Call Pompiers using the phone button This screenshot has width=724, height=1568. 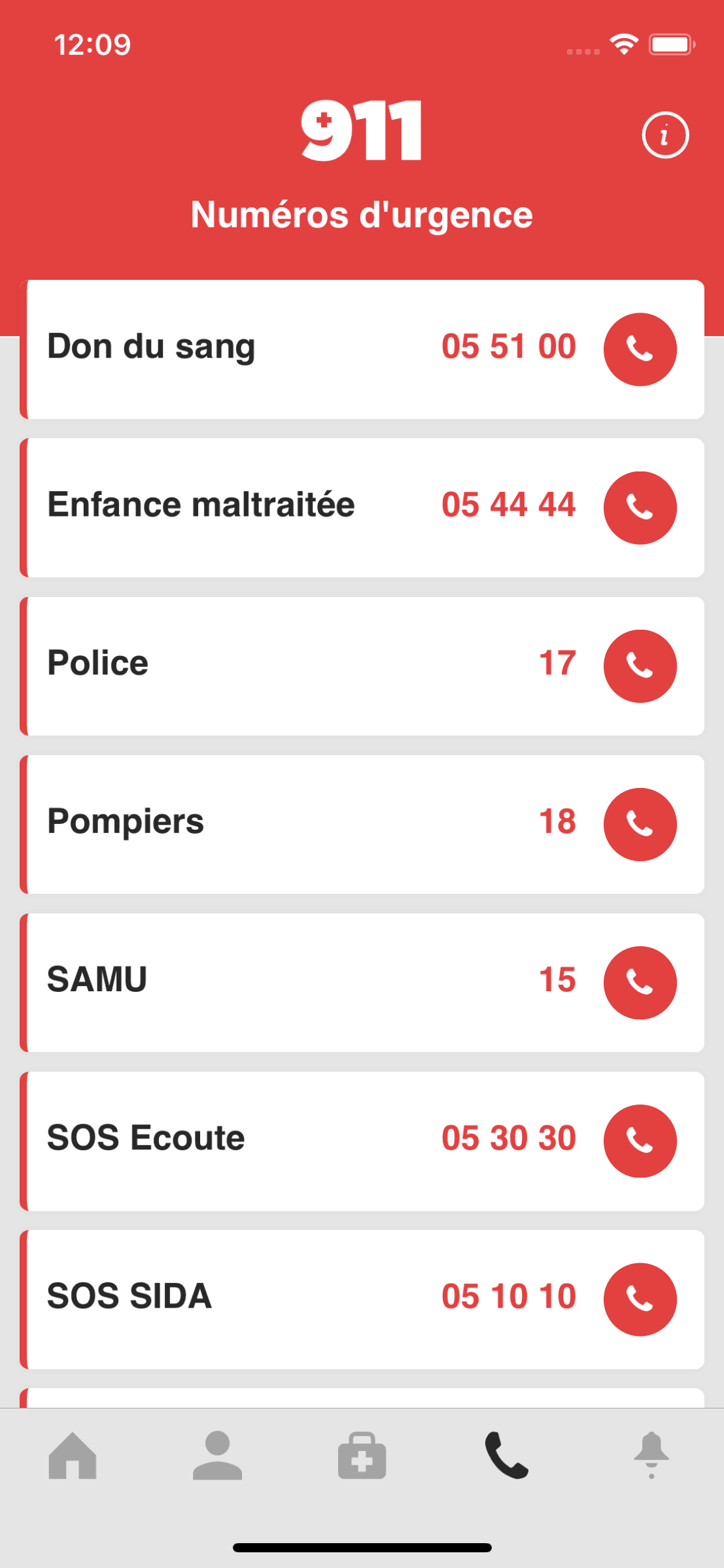click(640, 824)
